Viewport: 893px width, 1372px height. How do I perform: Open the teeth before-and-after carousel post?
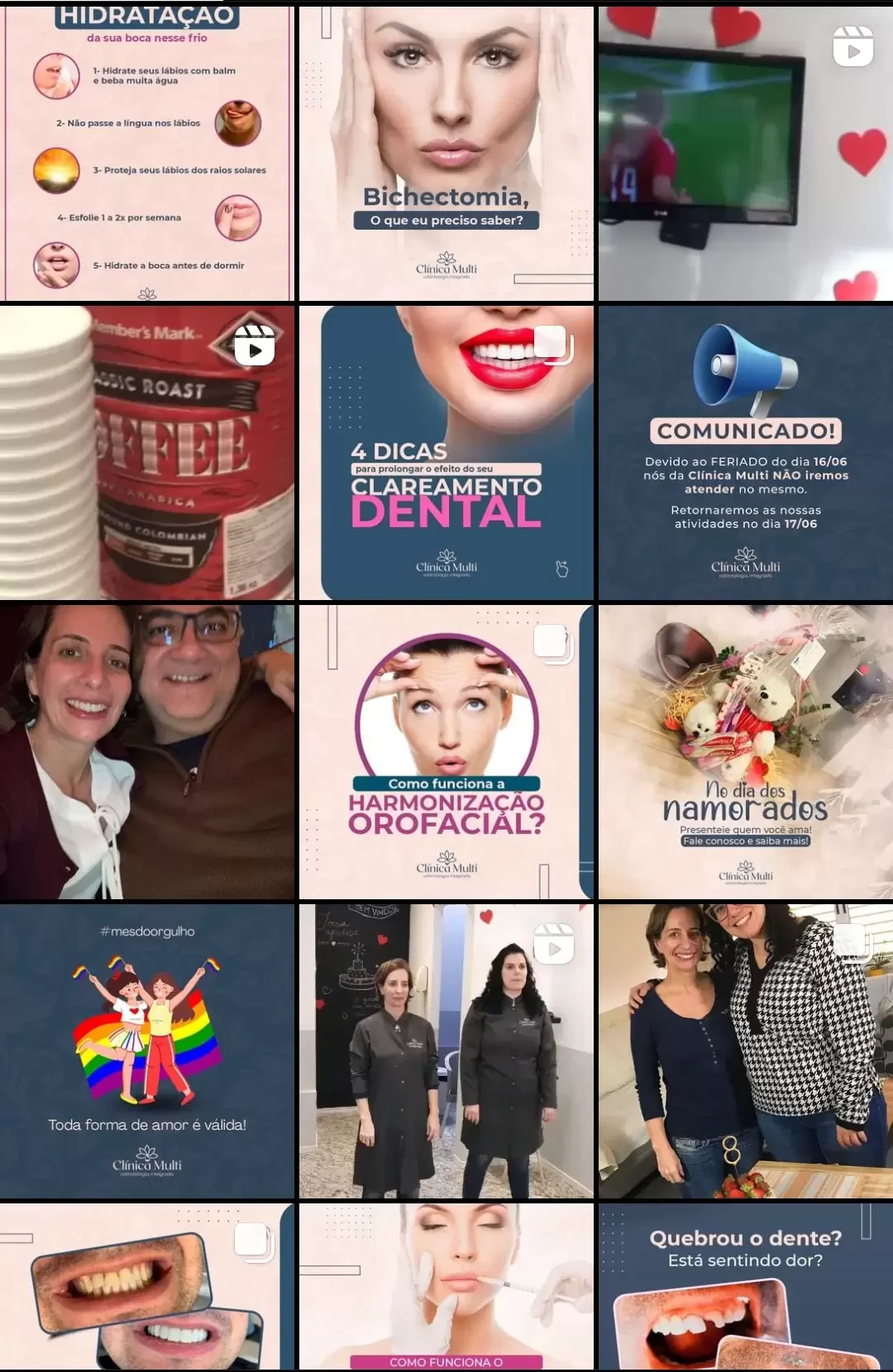147,1288
